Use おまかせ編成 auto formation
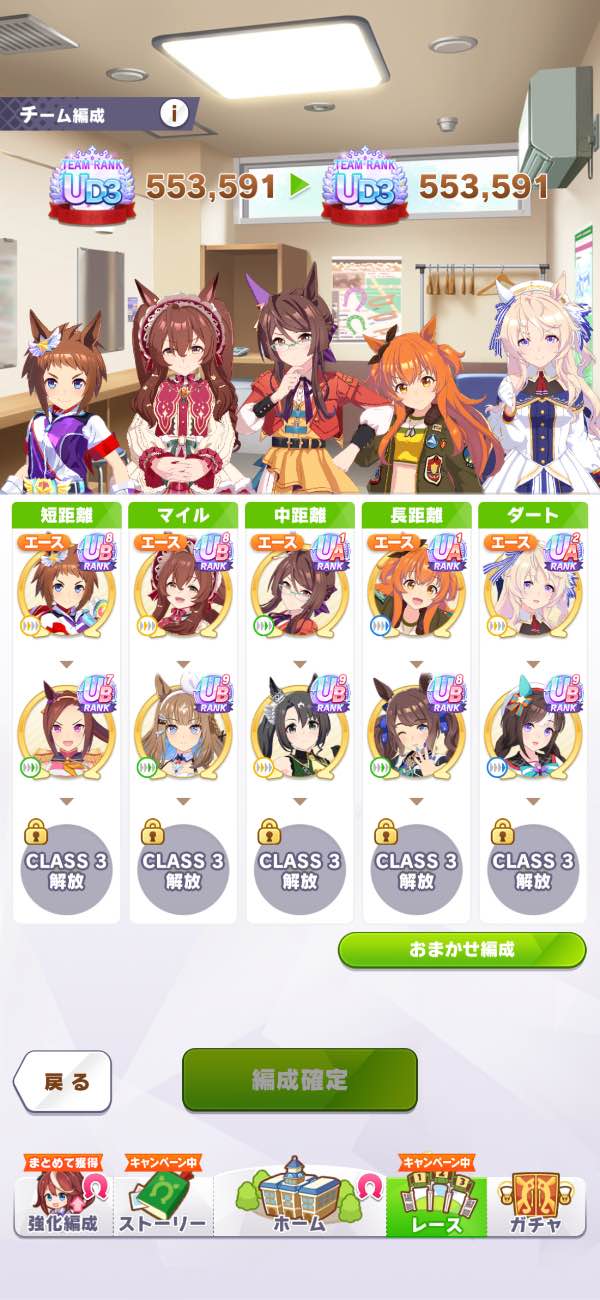600x1300 pixels. 461,950
